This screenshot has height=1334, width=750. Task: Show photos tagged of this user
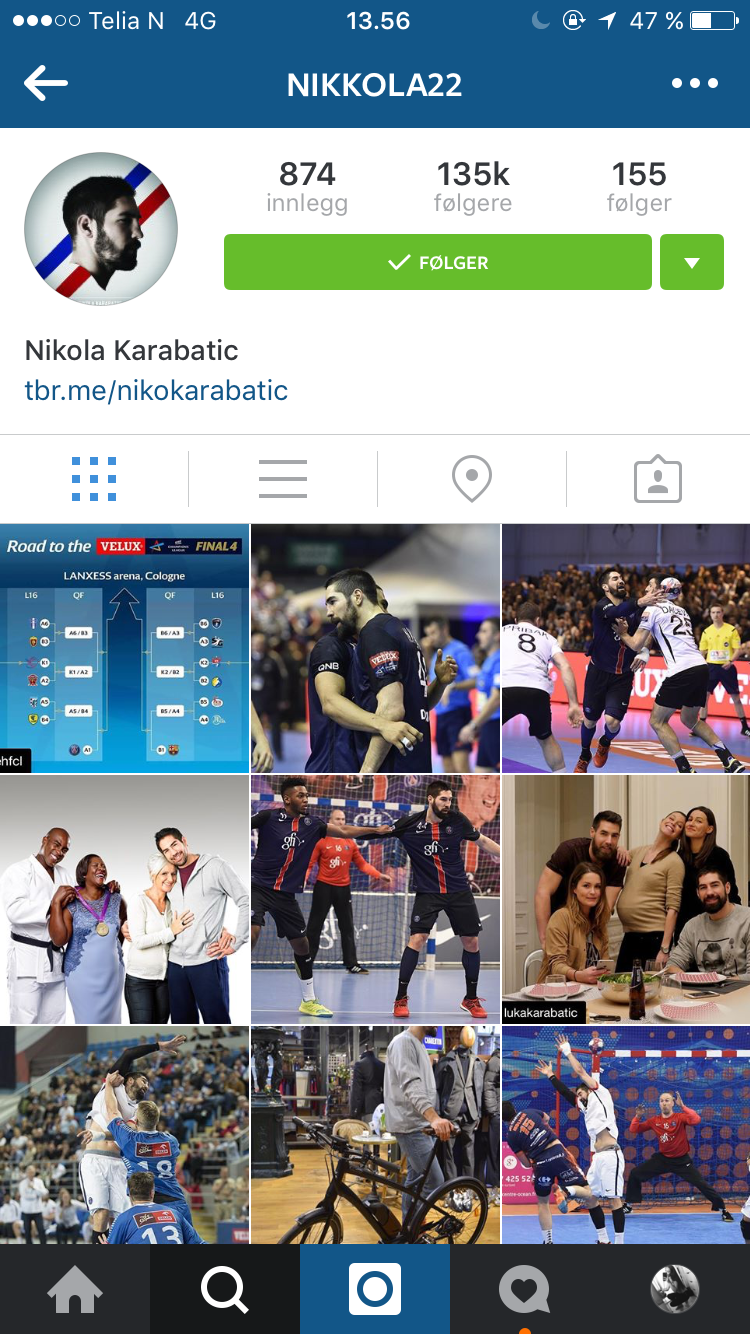(658, 479)
